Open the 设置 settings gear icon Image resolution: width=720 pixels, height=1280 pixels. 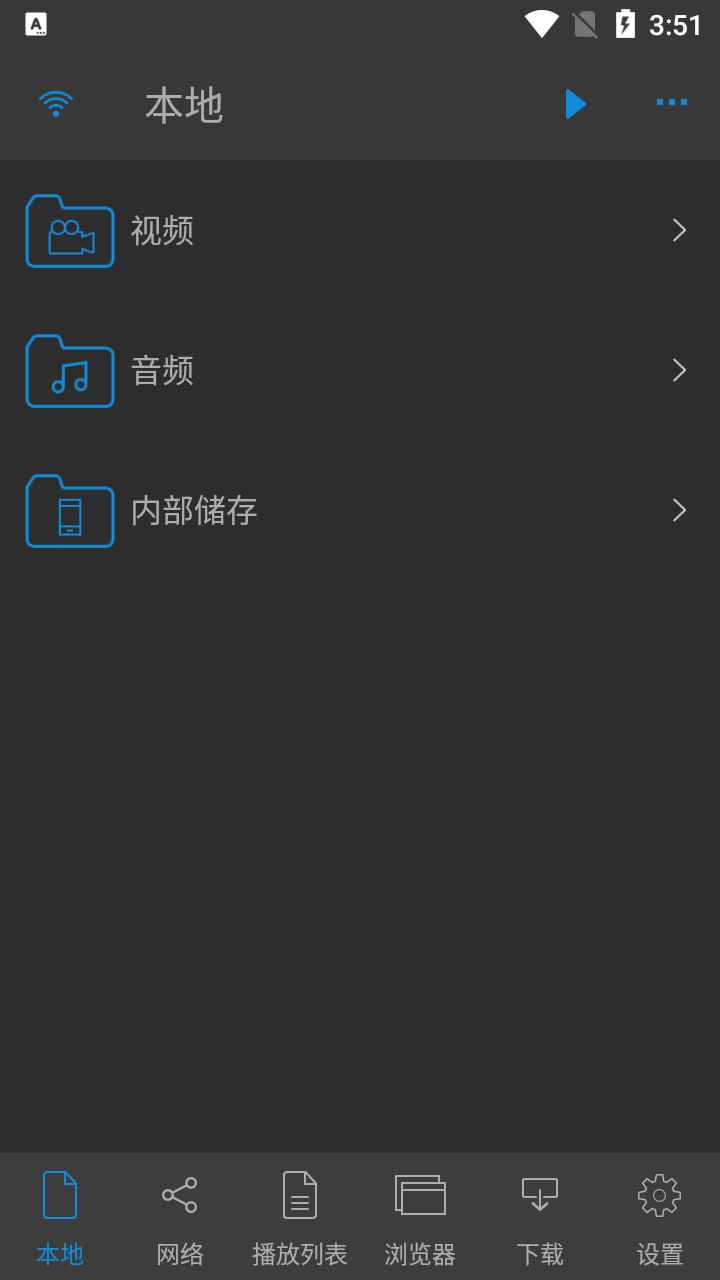click(x=658, y=1194)
